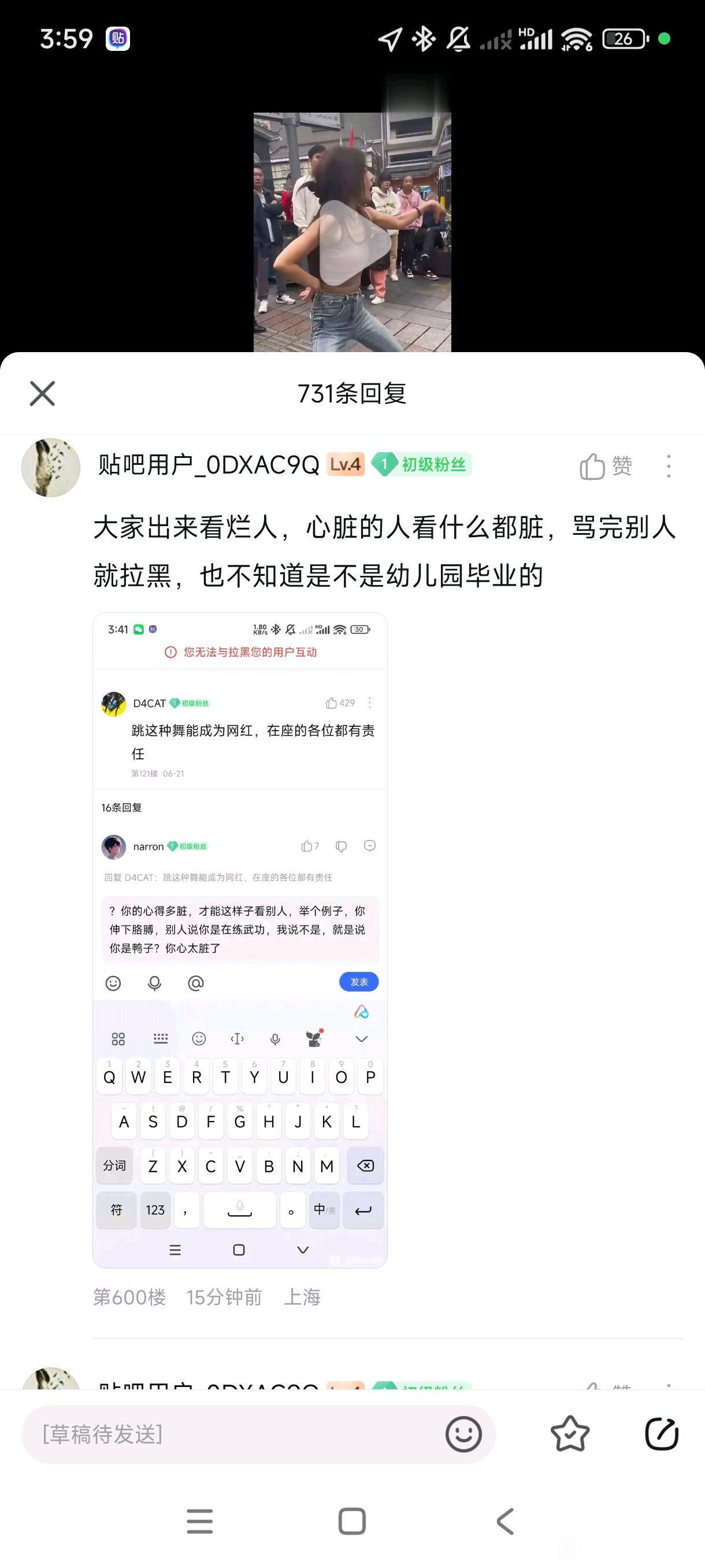Screen dimensions: 705x1568
Task: Close the 731 replies panel
Action: click(43, 393)
